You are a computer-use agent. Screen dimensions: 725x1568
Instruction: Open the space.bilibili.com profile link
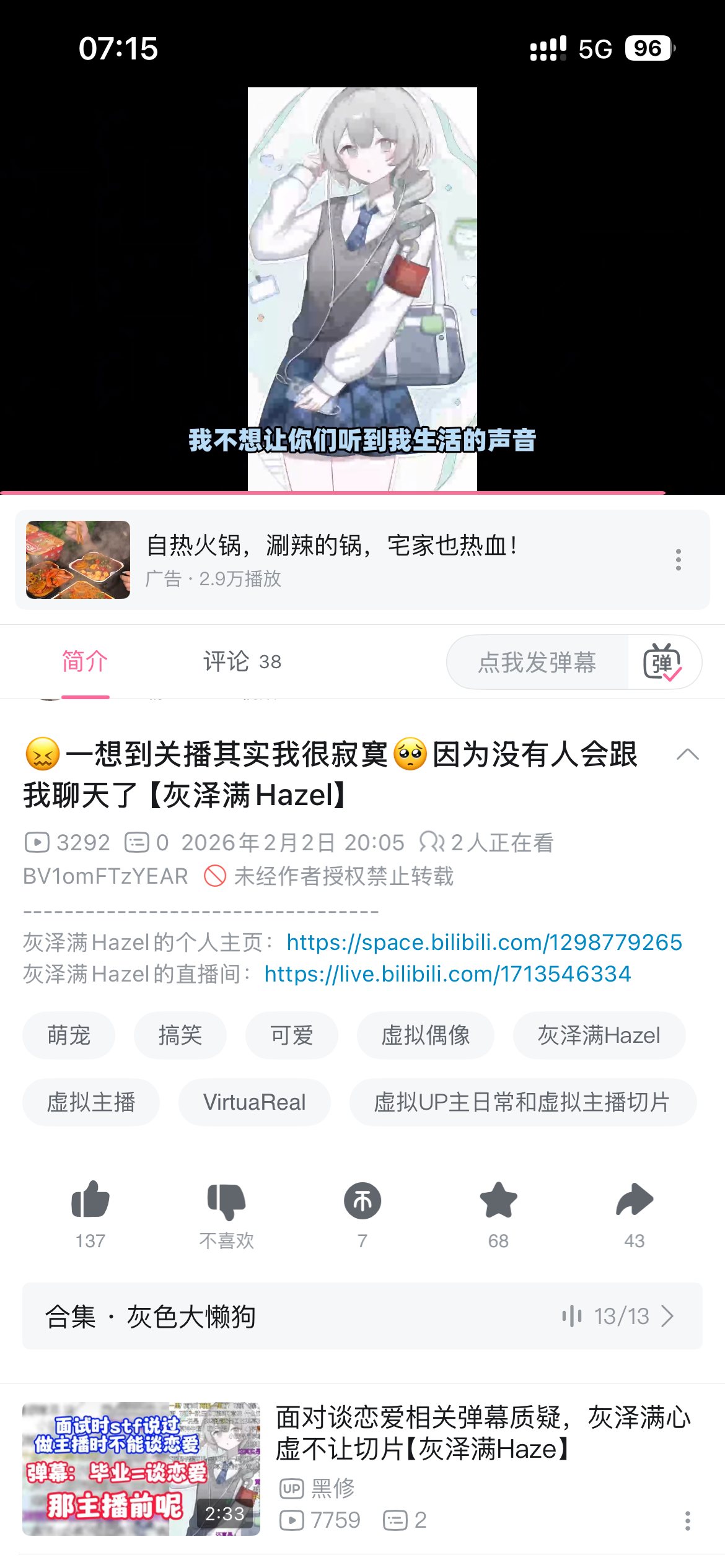[x=483, y=943]
